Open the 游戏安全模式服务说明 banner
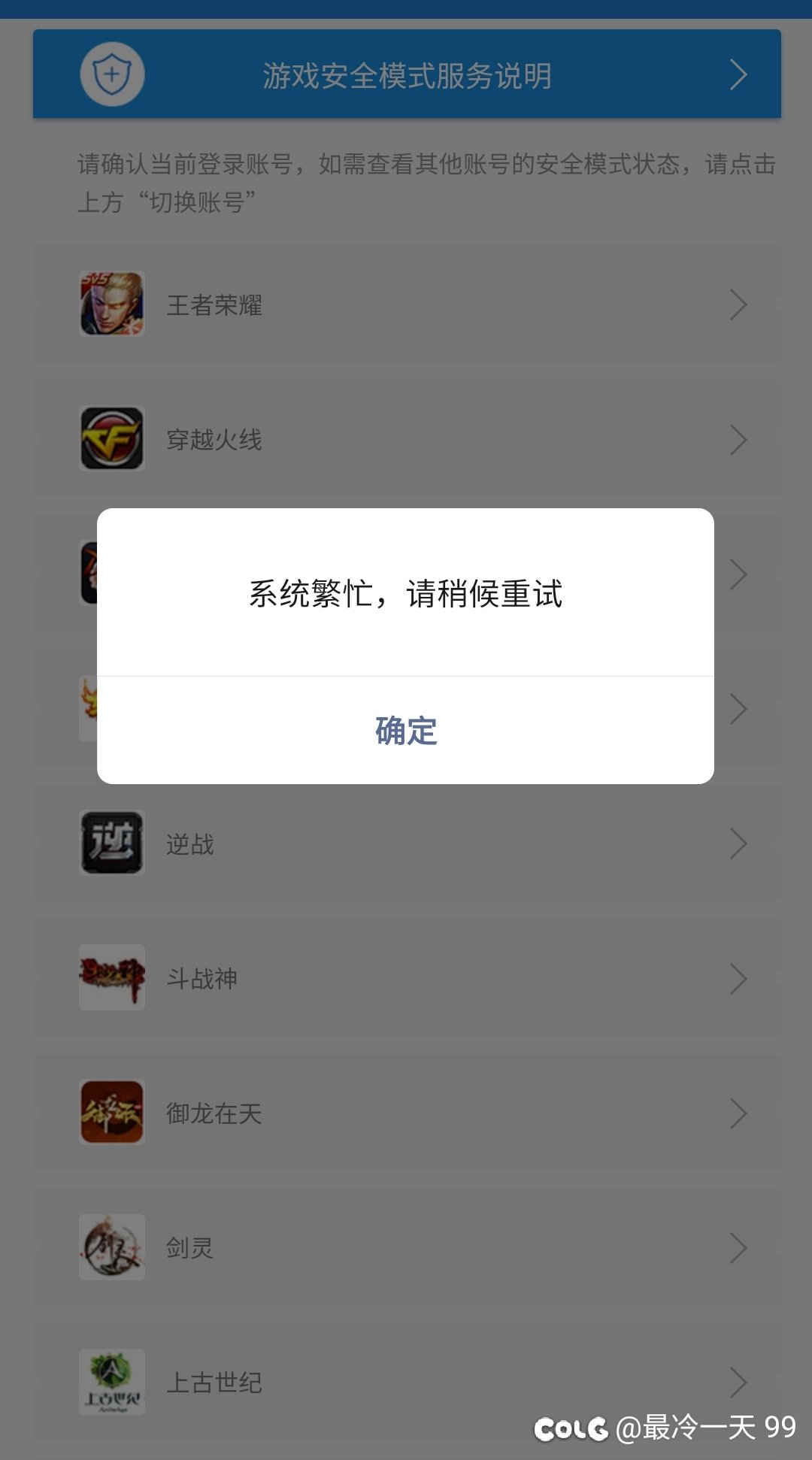The height and width of the screenshot is (1460, 812). click(407, 74)
